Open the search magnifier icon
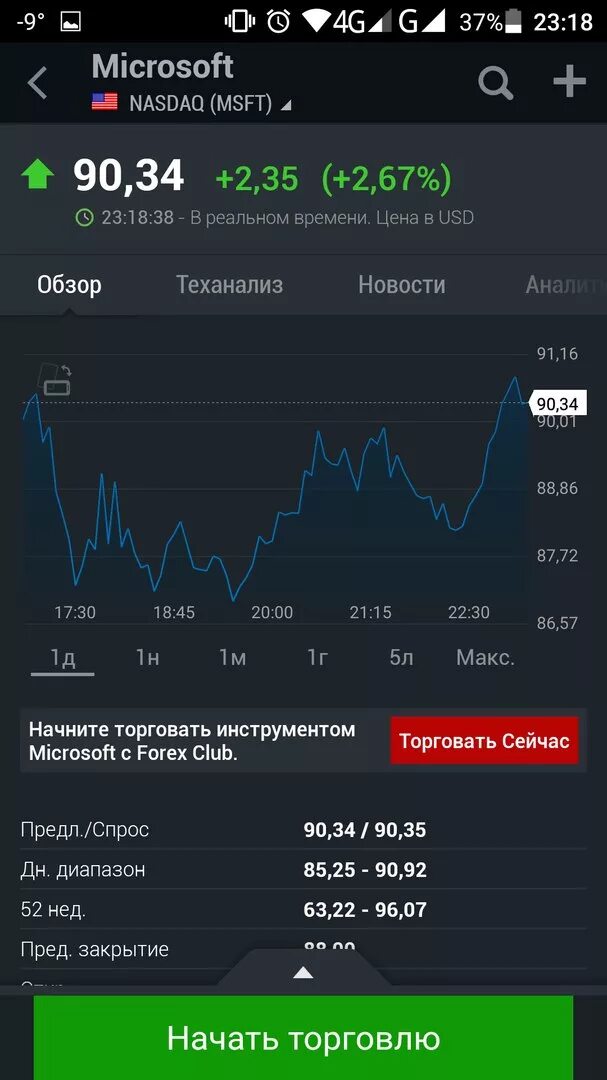 496,83
